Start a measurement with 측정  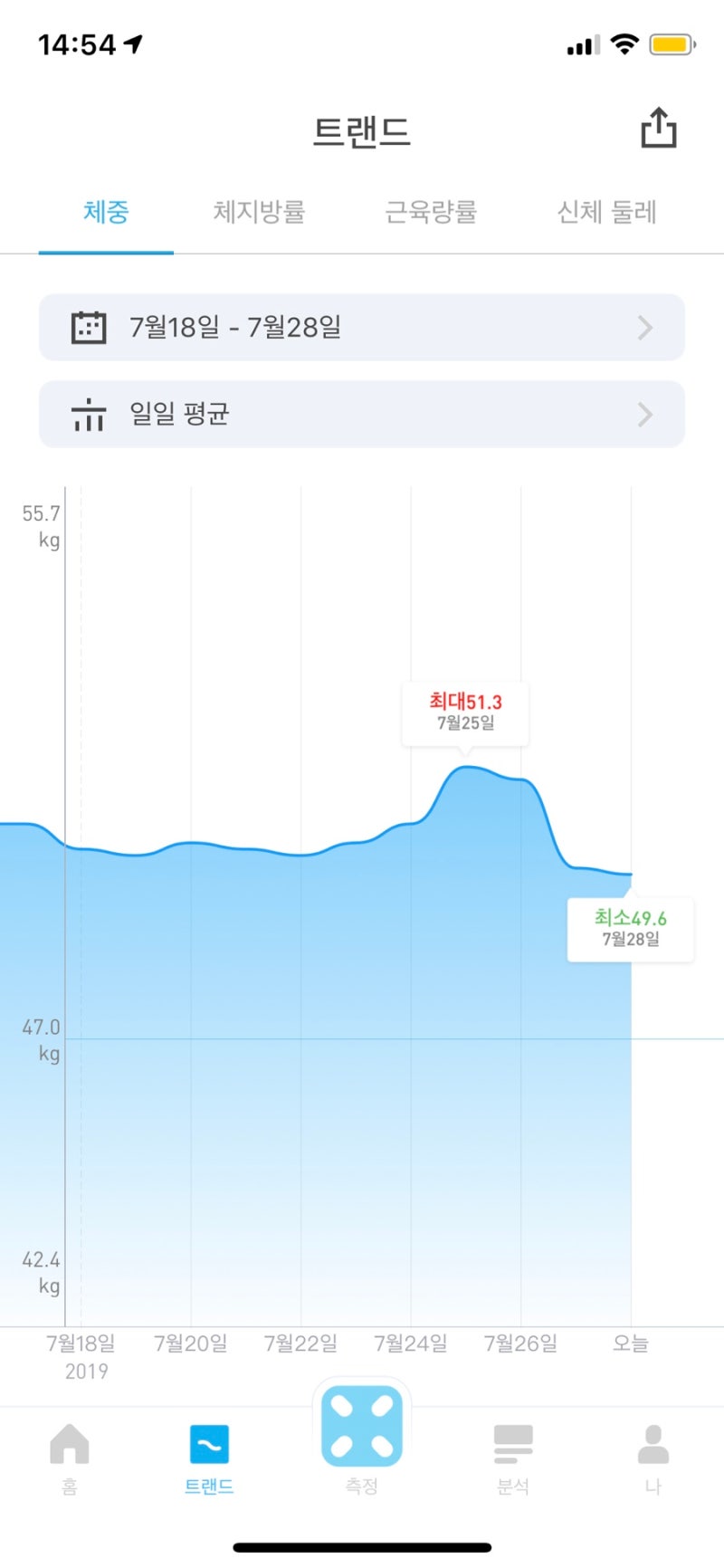coord(362,1438)
